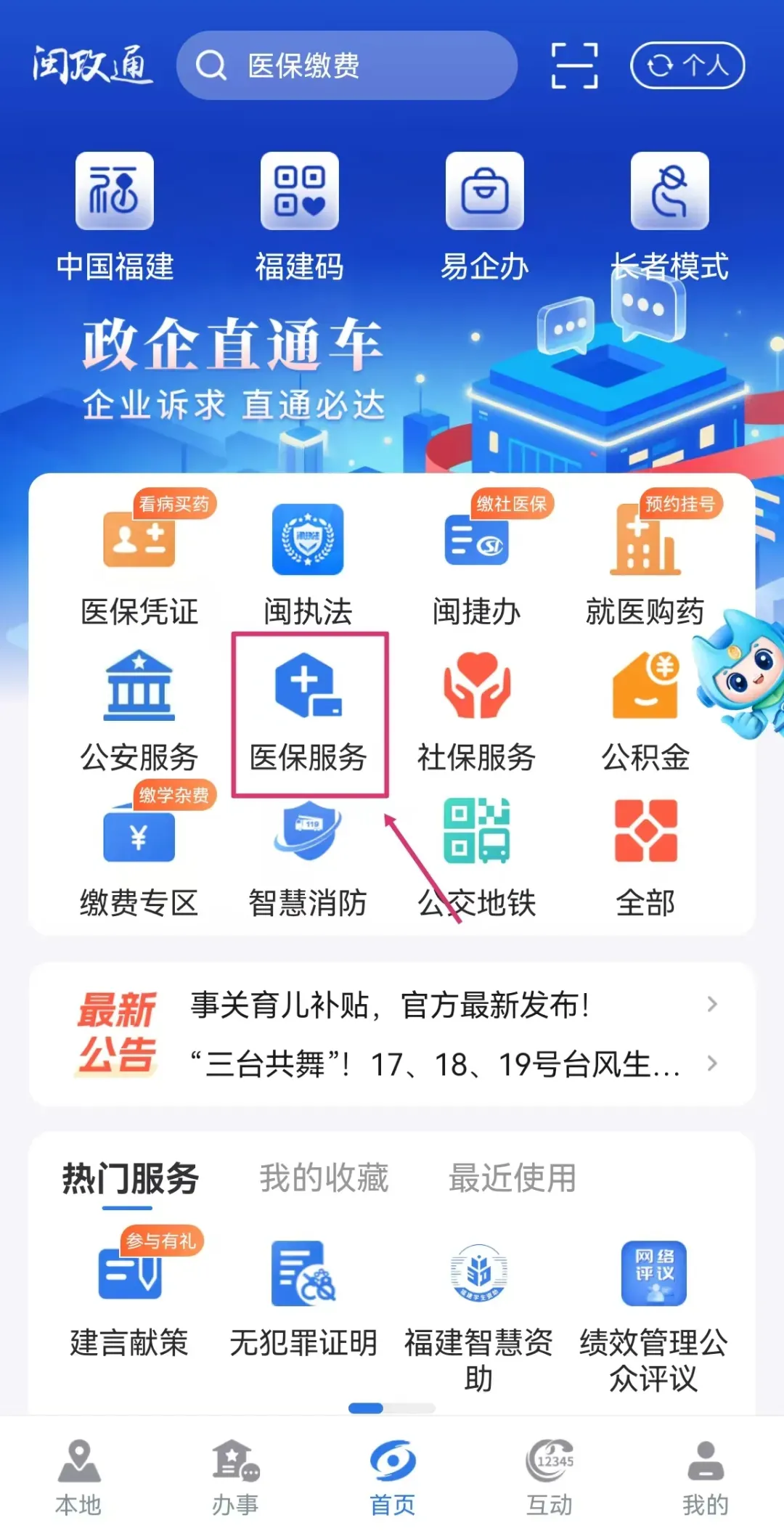The image size is (784, 1539).
Task: Switch to 我的收藏 tab
Action: 324,1177
